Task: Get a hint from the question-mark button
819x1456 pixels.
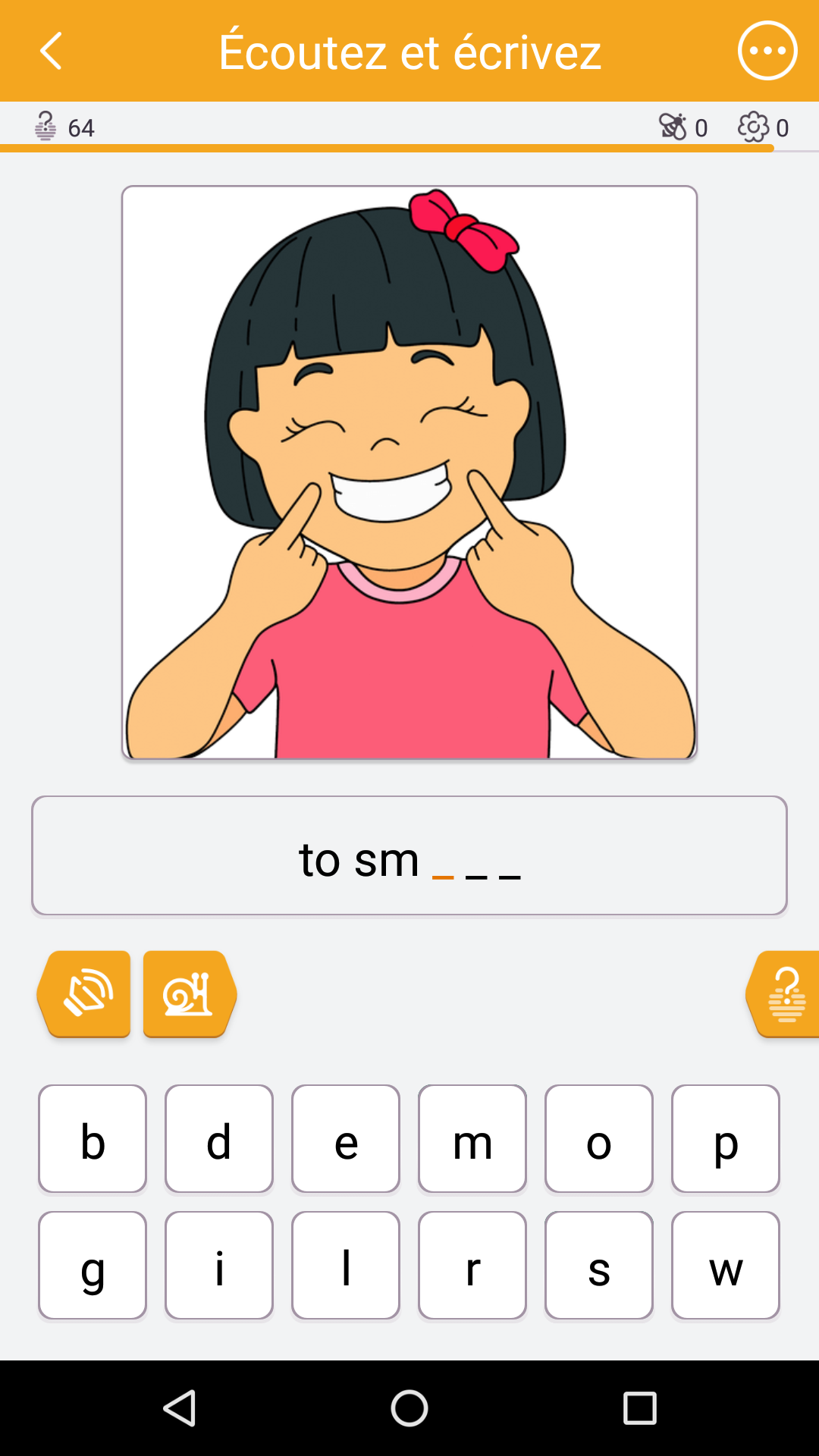Action: (783, 993)
